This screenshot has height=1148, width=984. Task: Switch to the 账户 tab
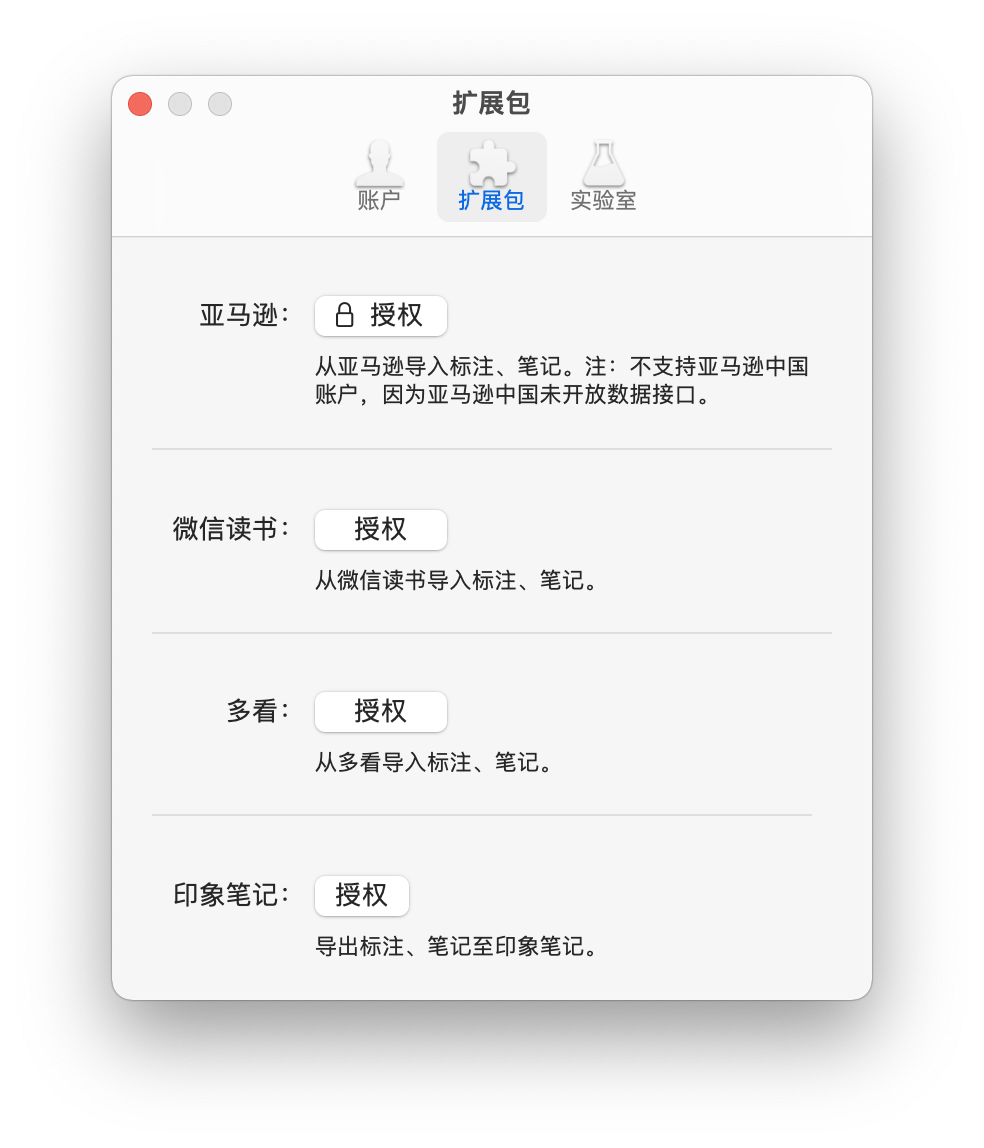click(x=379, y=177)
